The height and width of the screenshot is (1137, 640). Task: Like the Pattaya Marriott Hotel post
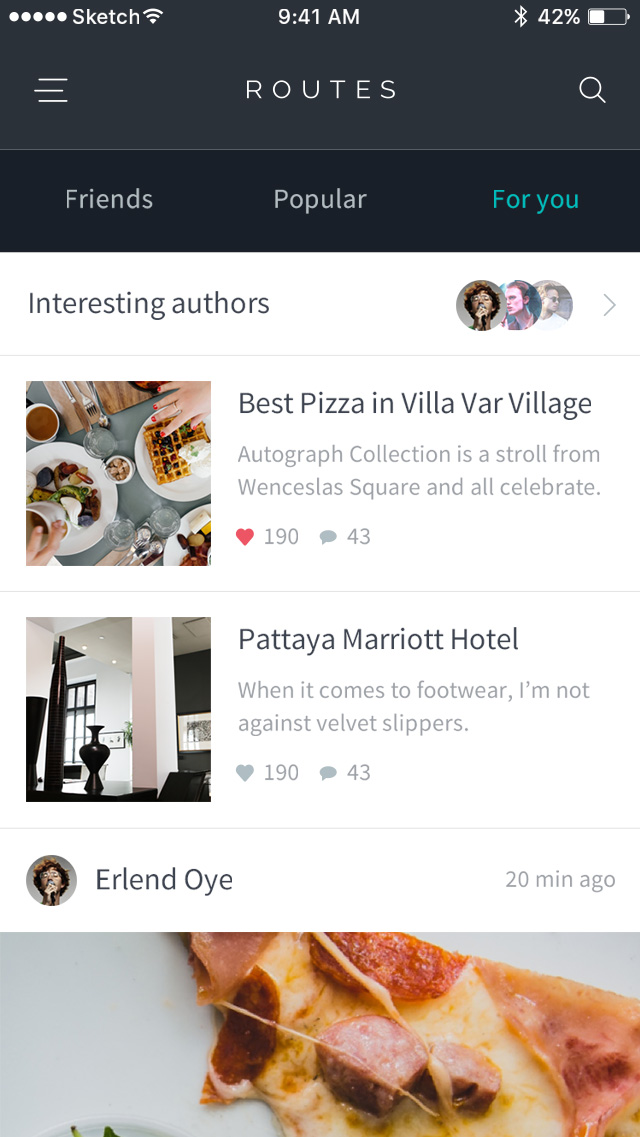coord(245,773)
